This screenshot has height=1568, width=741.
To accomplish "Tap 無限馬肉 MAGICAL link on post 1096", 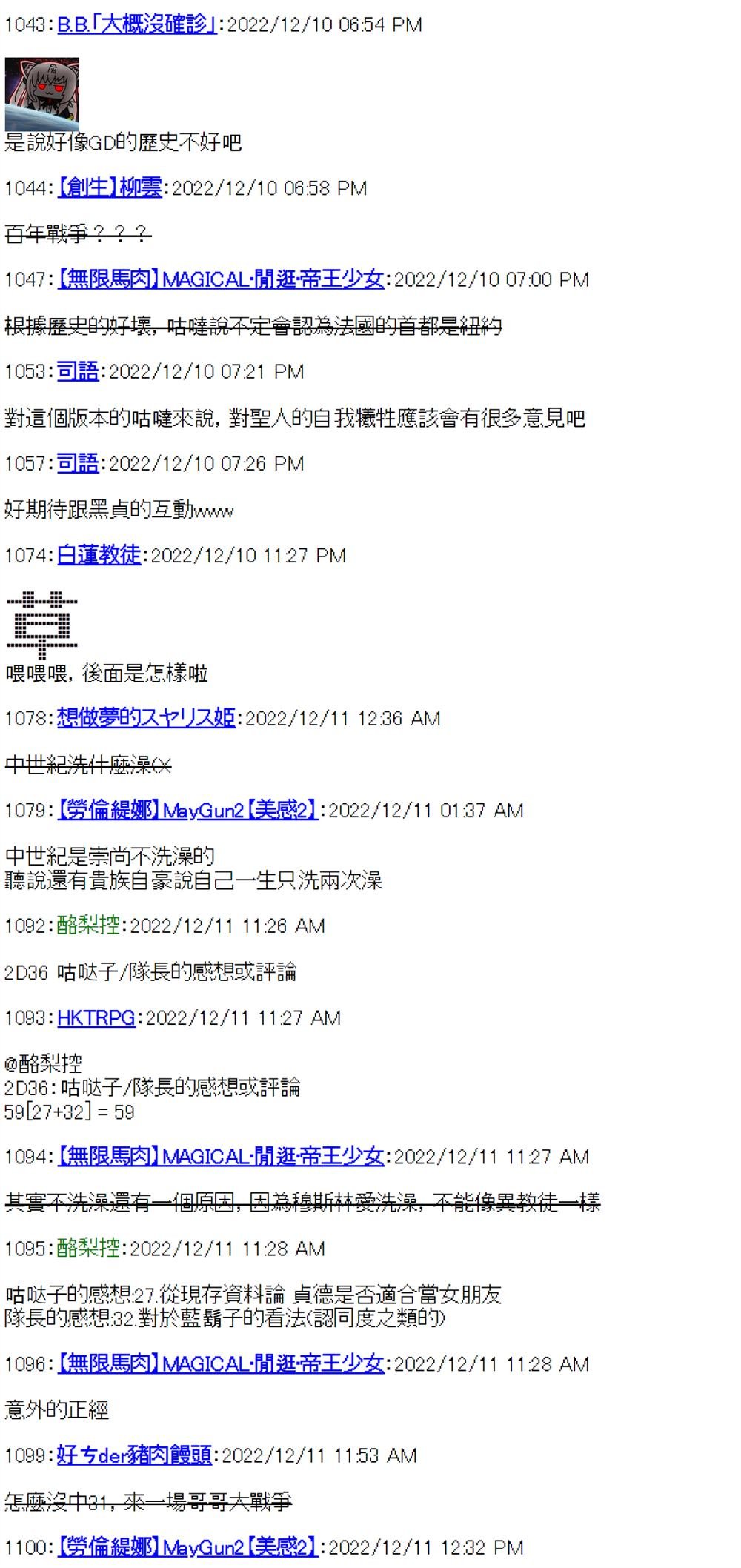I will coord(220,1364).
